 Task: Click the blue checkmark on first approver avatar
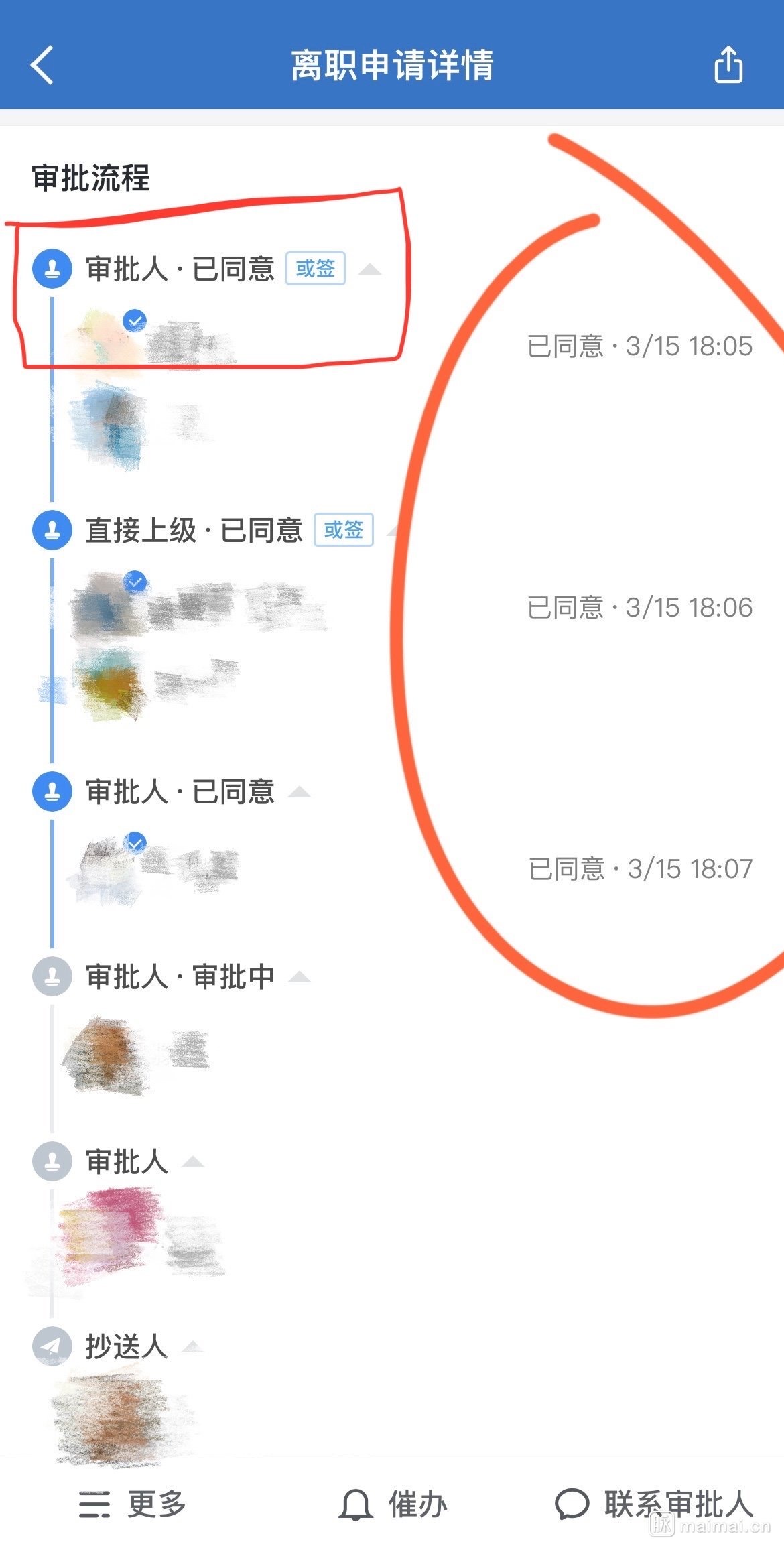[x=136, y=320]
